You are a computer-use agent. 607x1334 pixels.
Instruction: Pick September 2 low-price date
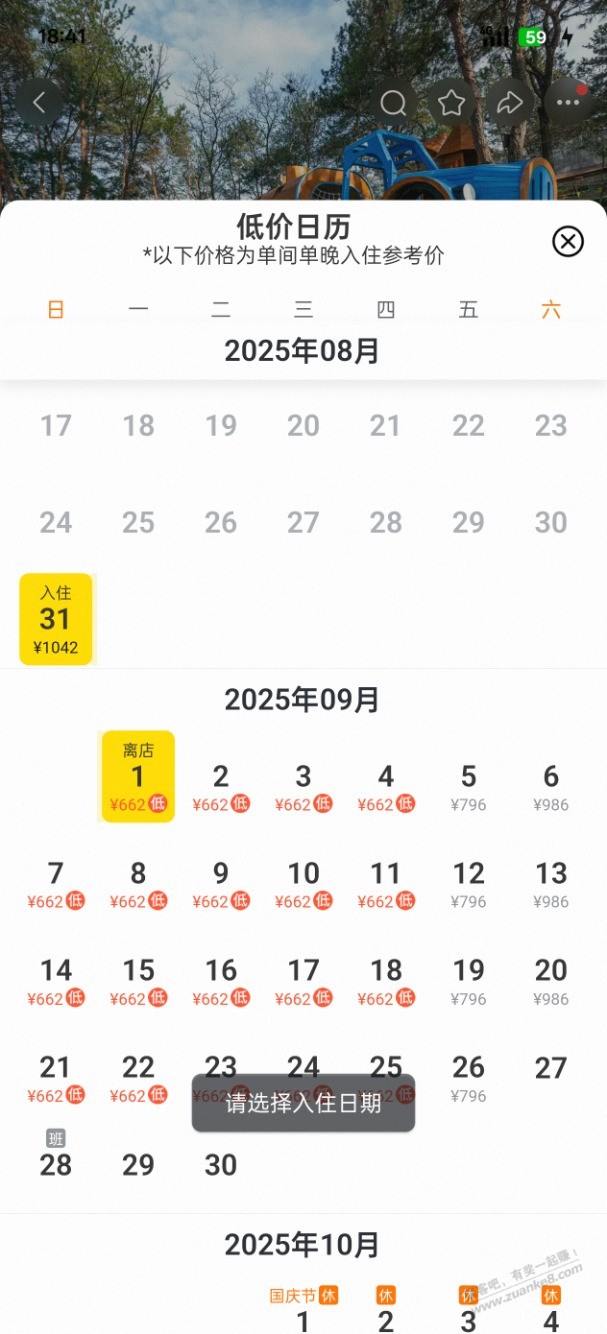click(x=221, y=787)
